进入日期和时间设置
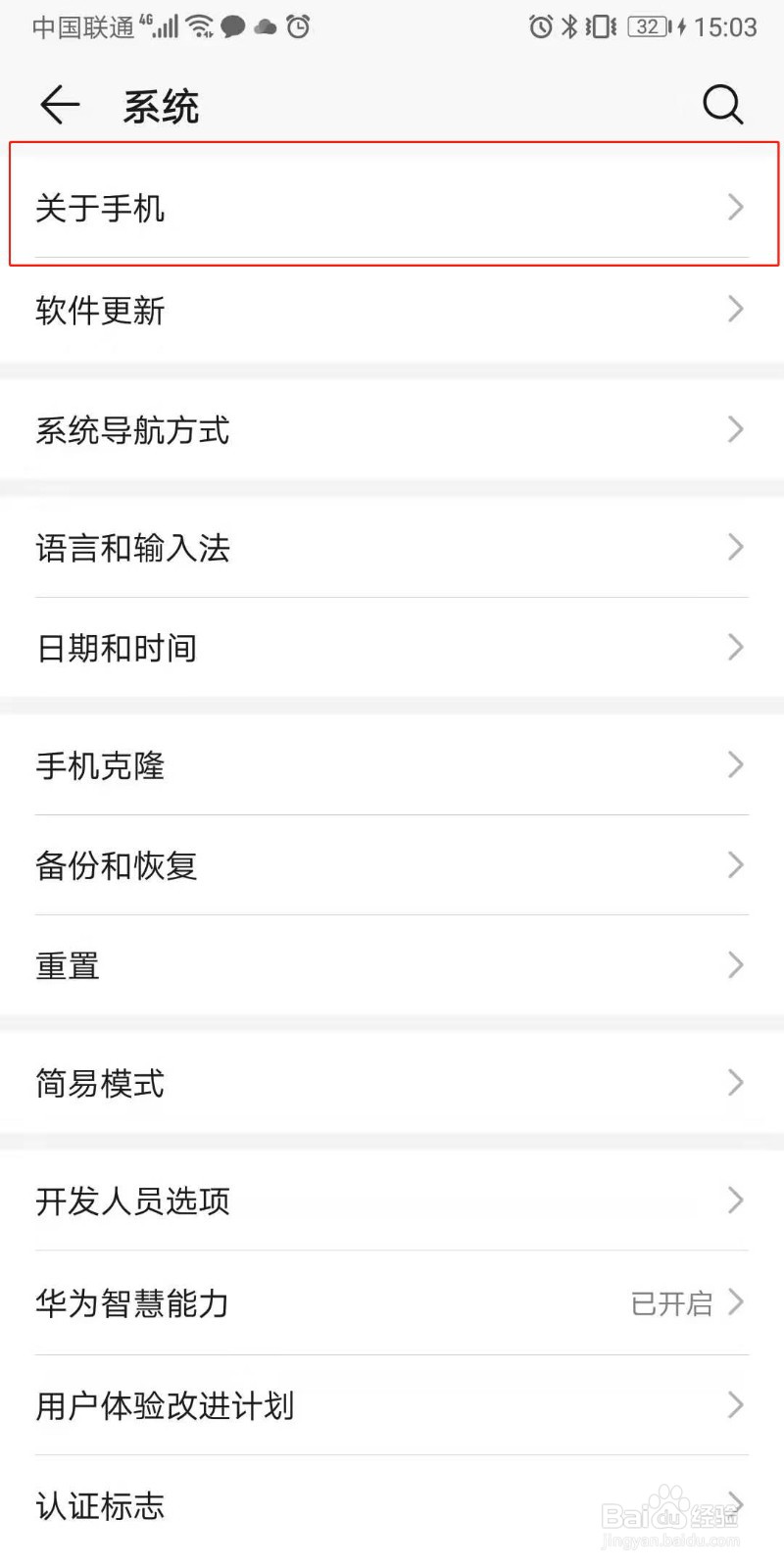Image resolution: width=784 pixels, height=1568 pixels. point(392,647)
